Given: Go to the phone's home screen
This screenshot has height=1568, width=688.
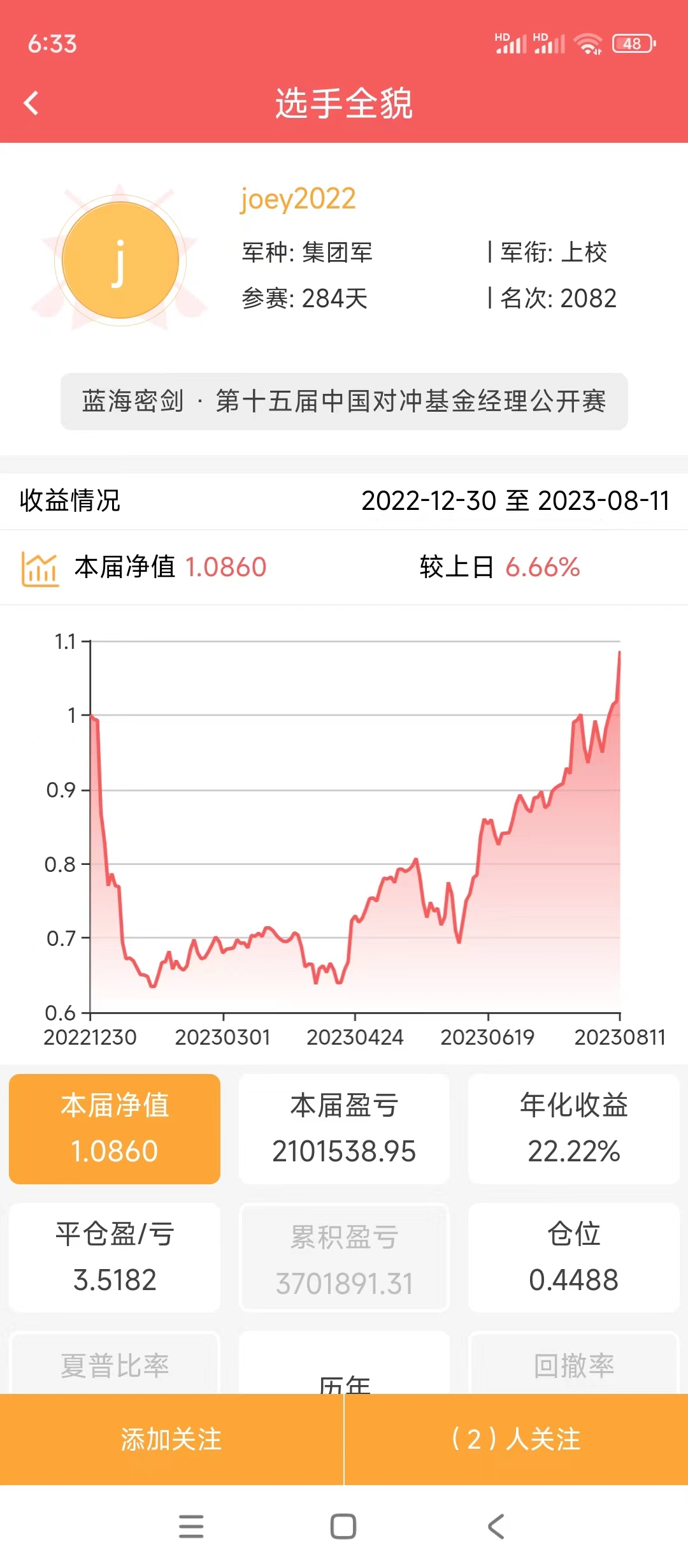Looking at the screenshot, I should pyautogui.click(x=343, y=1527).
